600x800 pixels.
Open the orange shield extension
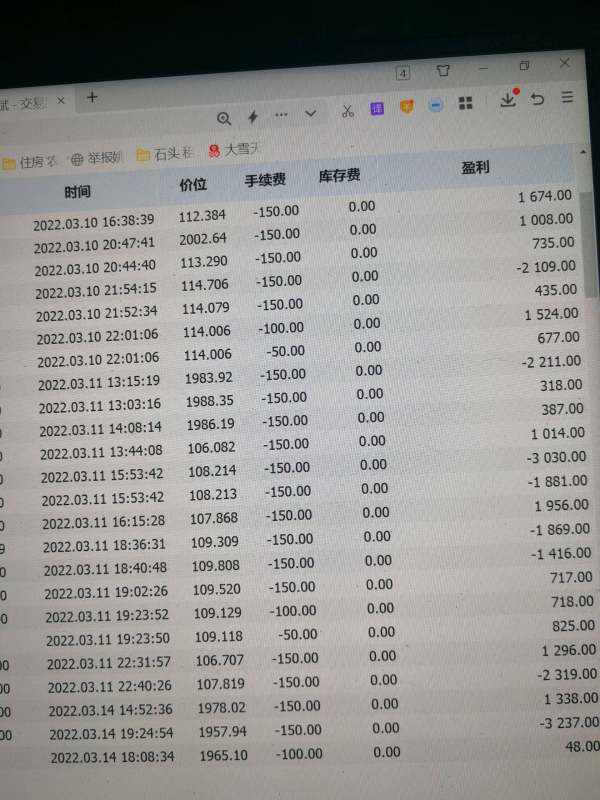407,107
